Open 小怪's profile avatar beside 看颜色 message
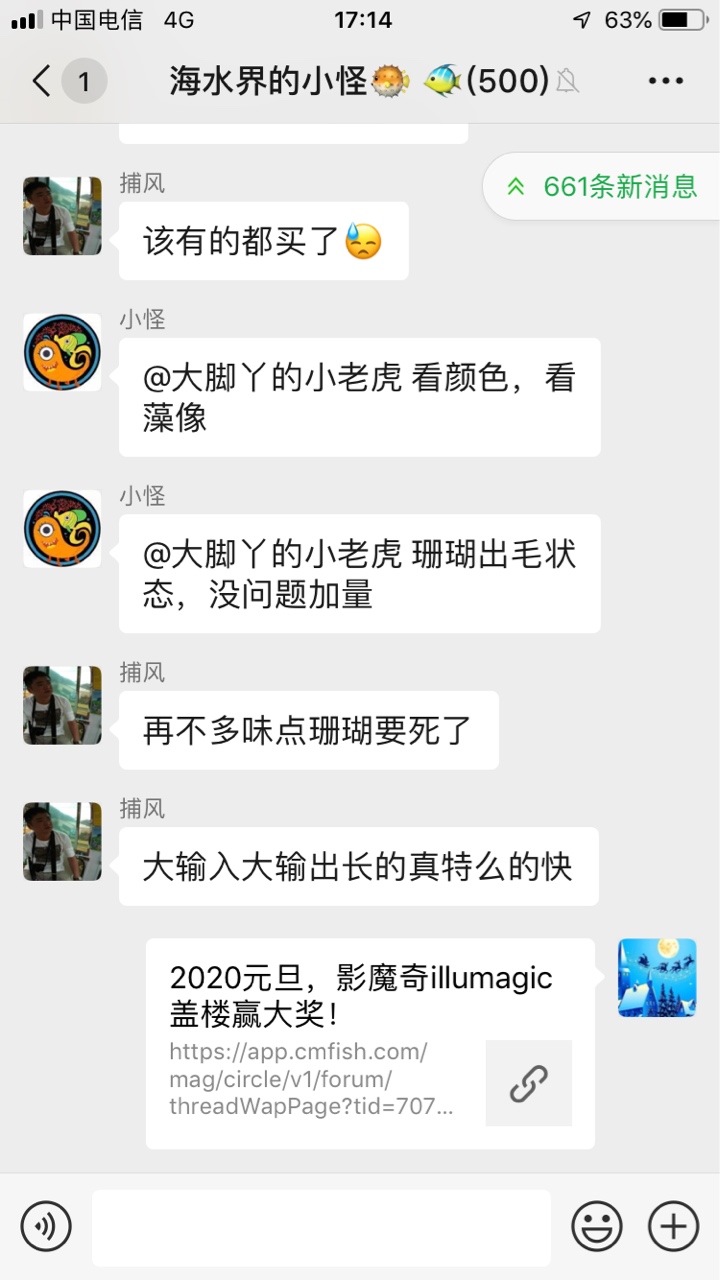The height and width of the screenshot is (1280, 720). coord(62,352)
